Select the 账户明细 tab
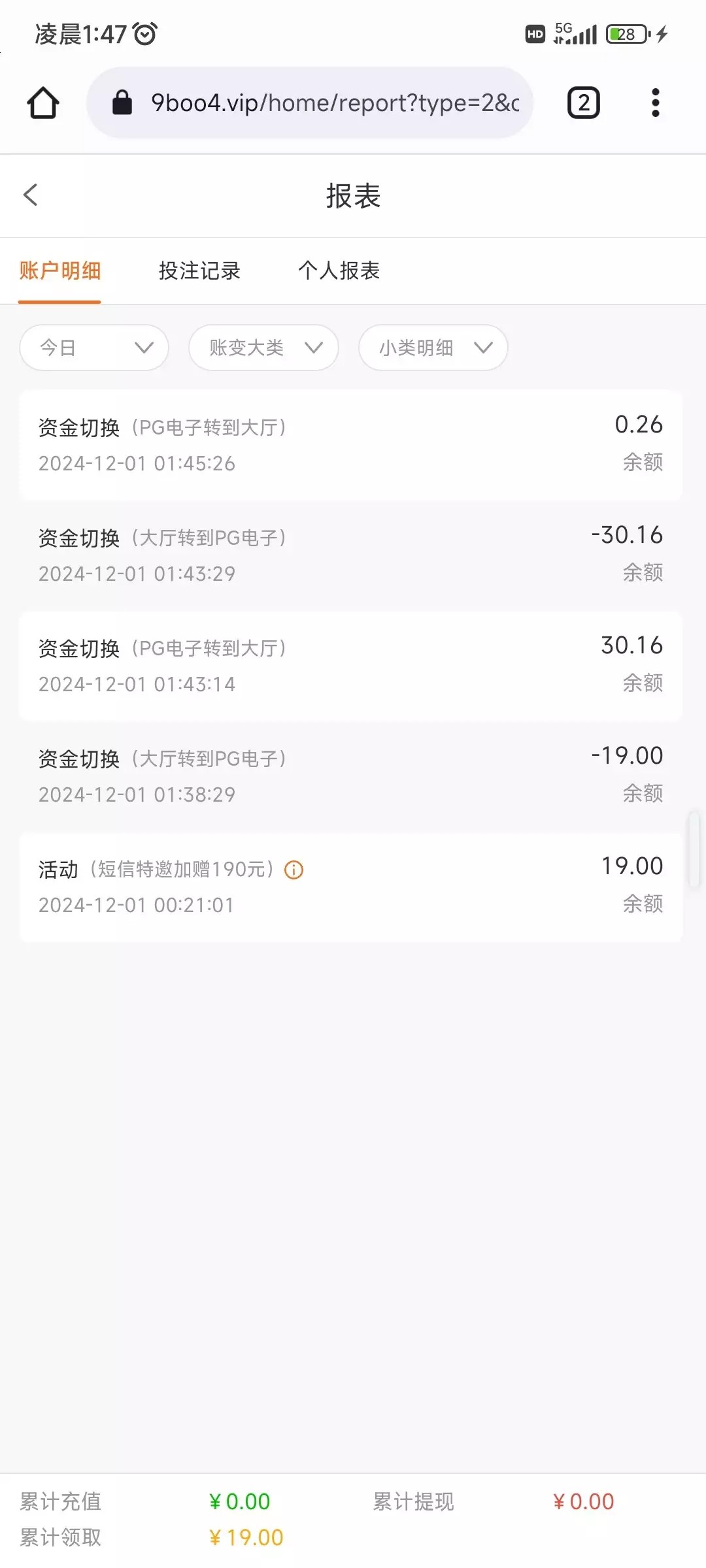 pos(59,270)
